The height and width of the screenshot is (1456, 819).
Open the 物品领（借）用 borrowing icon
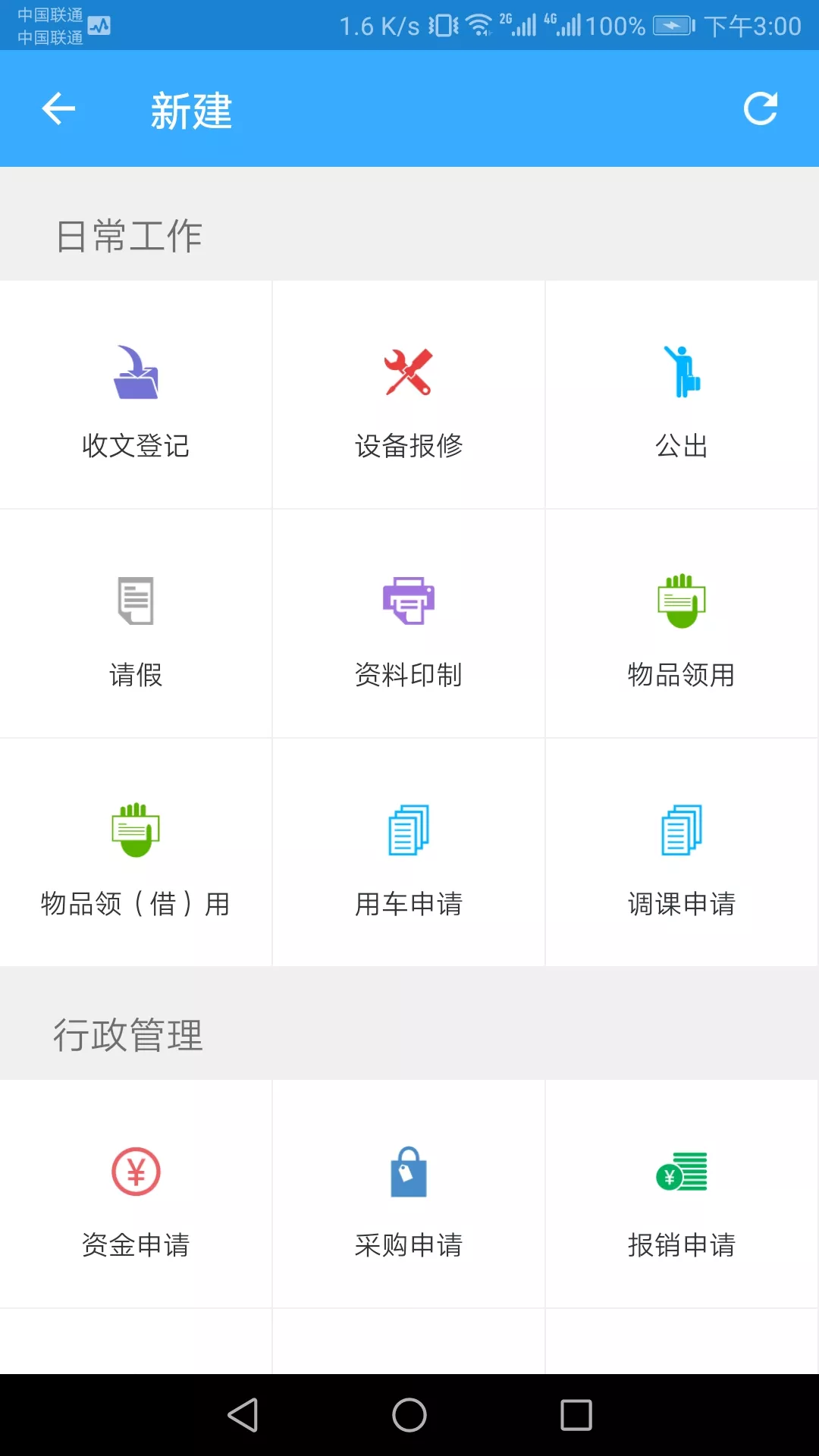click(x=136, y=849)
